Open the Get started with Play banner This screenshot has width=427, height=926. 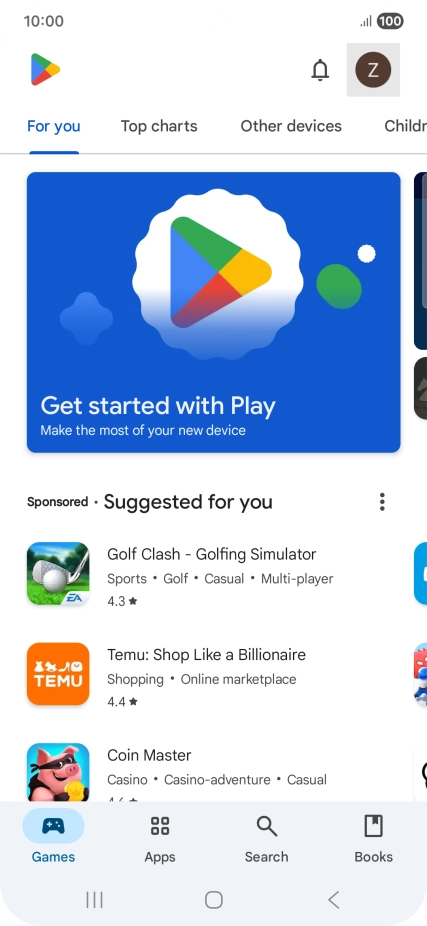coord(213,312)
